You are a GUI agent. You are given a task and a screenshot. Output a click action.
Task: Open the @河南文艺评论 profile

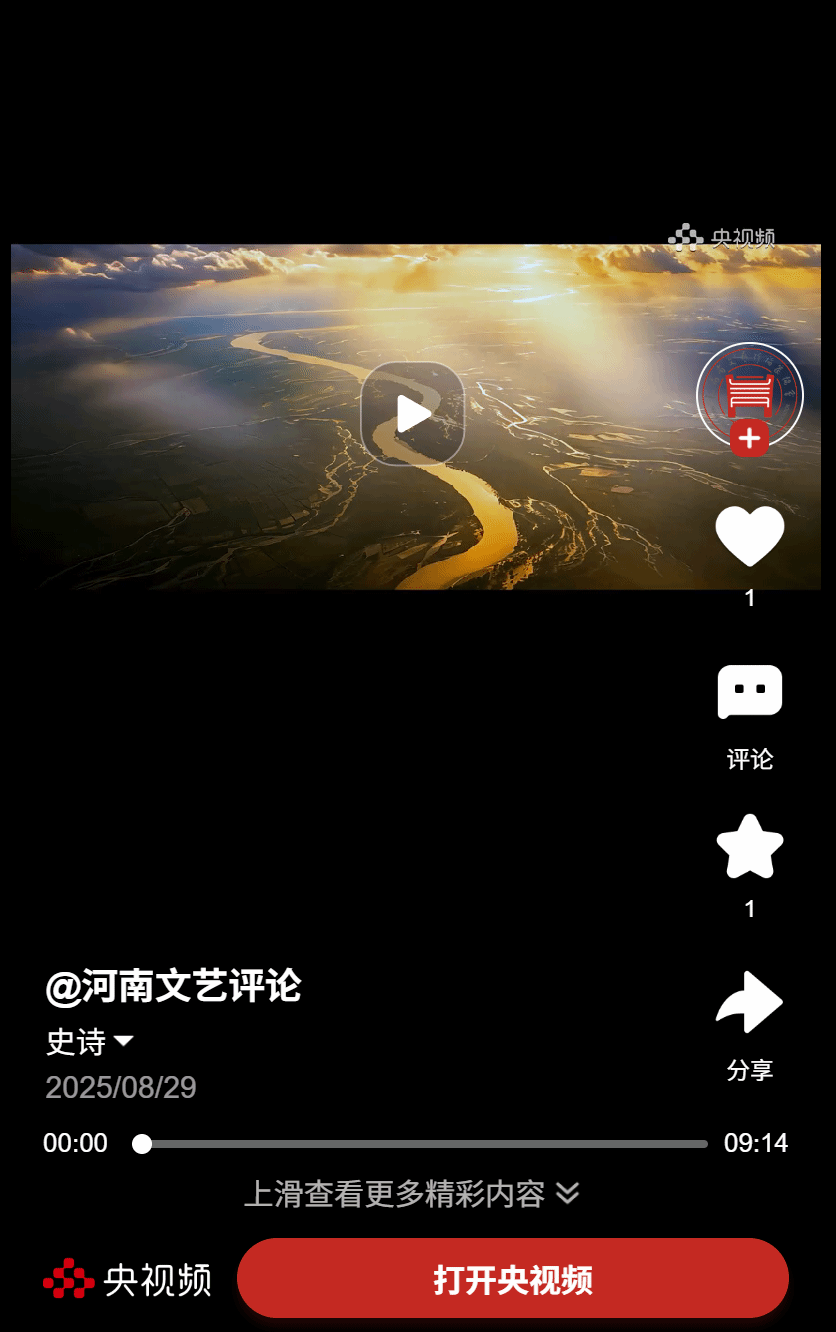pyautogui.click(x=173, y=986)
